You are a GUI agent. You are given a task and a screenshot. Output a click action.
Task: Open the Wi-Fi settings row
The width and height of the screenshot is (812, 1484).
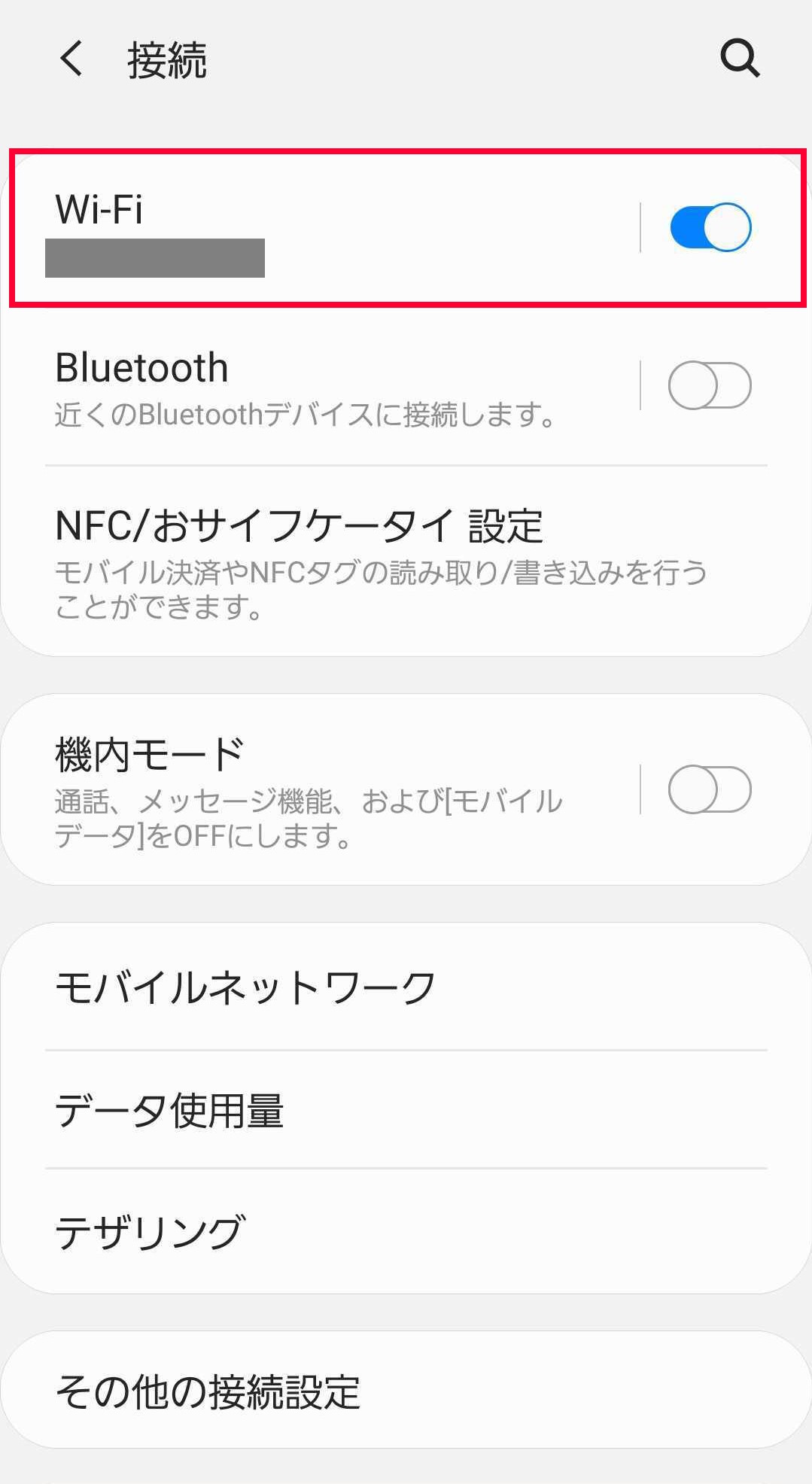324,228
